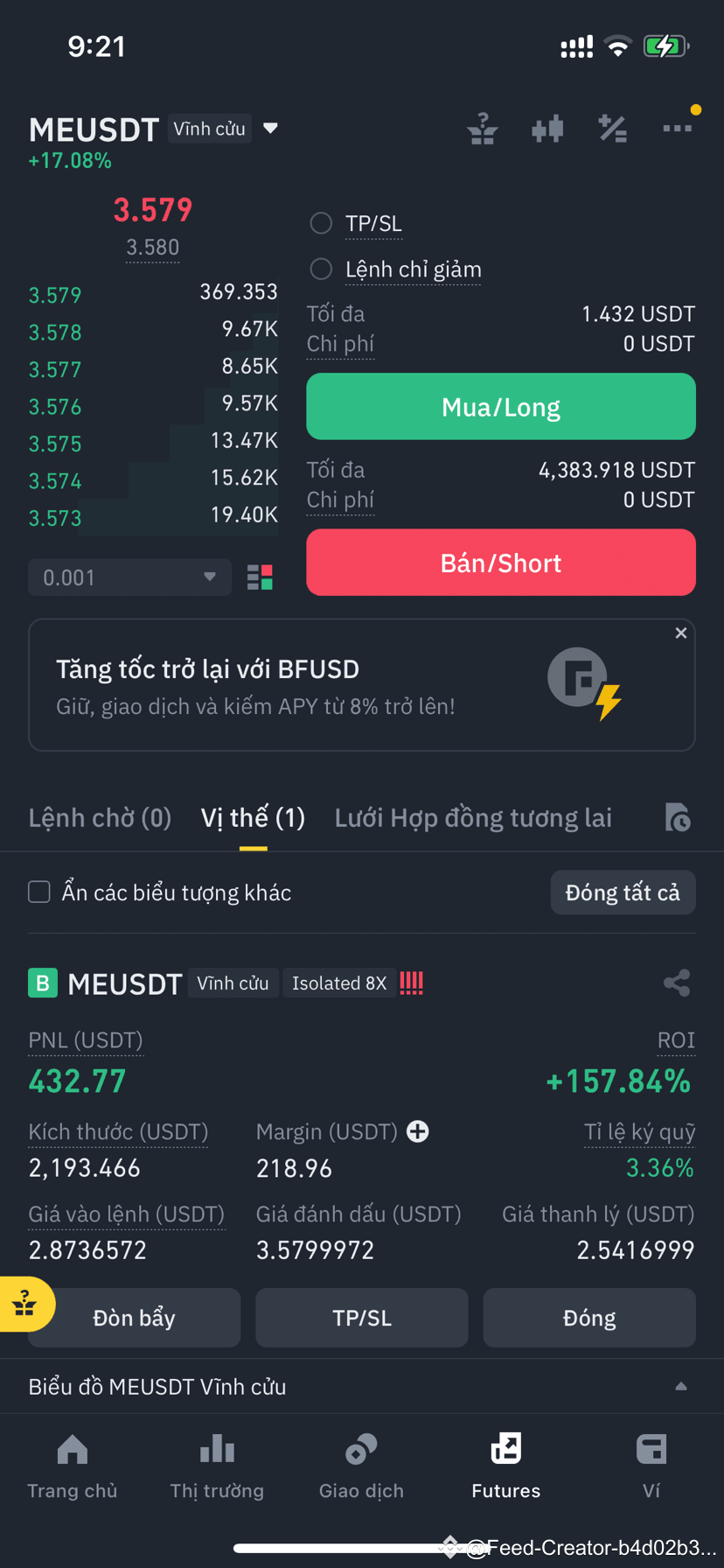Image resolution: width=724 pixels, height=1568 pixels.
Task: Tap Đóng tất cả to close all positions
Action: point(622,892)
